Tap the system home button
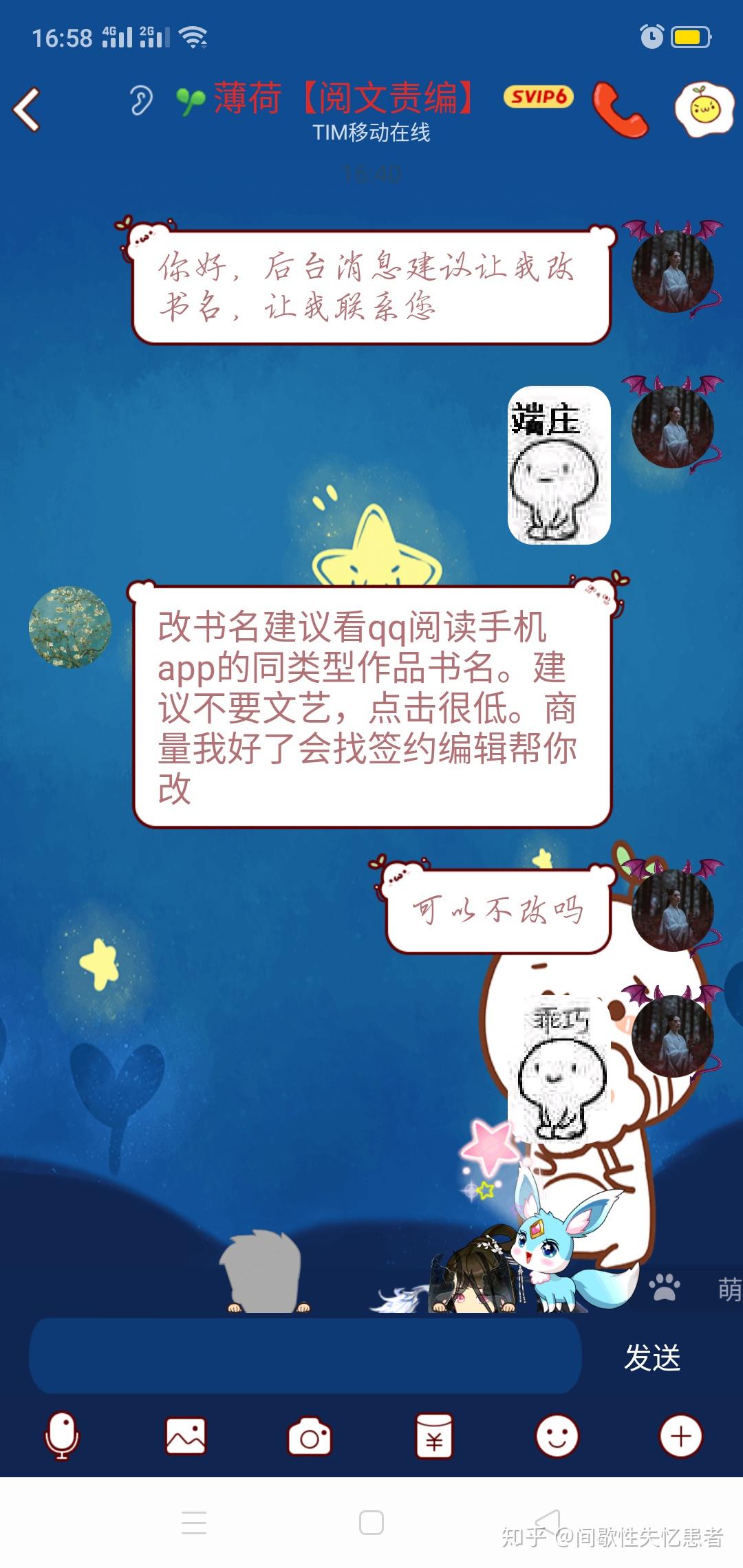The height and width of the screenshot is (1568, 743). click(x=371, y=1523)
